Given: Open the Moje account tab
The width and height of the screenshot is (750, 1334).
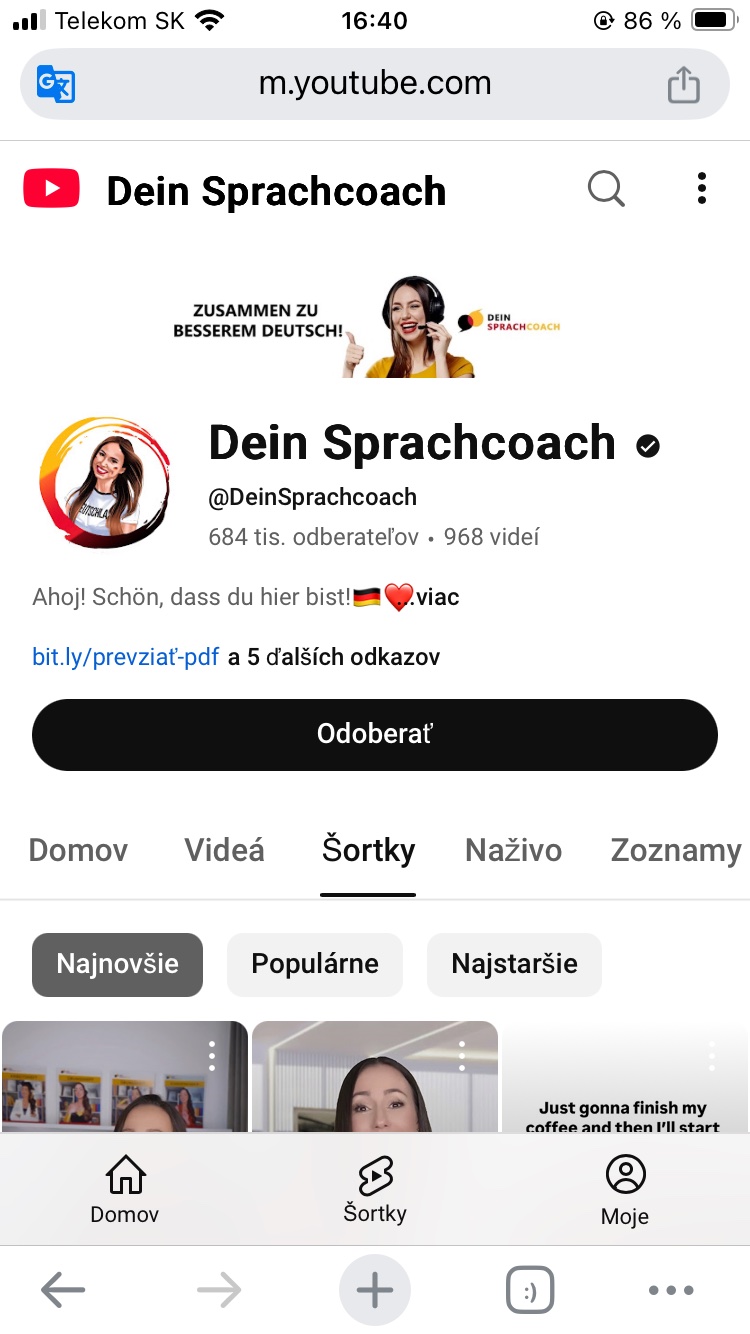Looking at the screenshot, I should click(625, 1189).
